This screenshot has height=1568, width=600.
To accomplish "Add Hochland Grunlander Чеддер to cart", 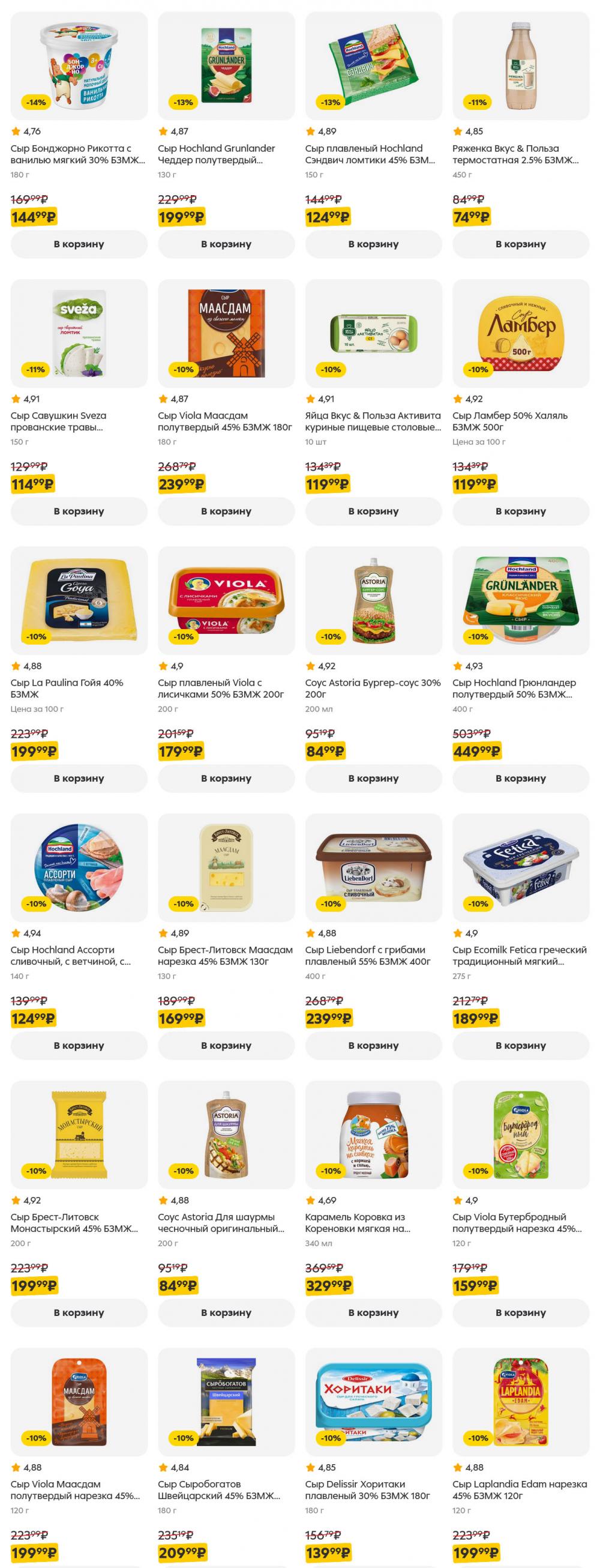I will (226, 244).
